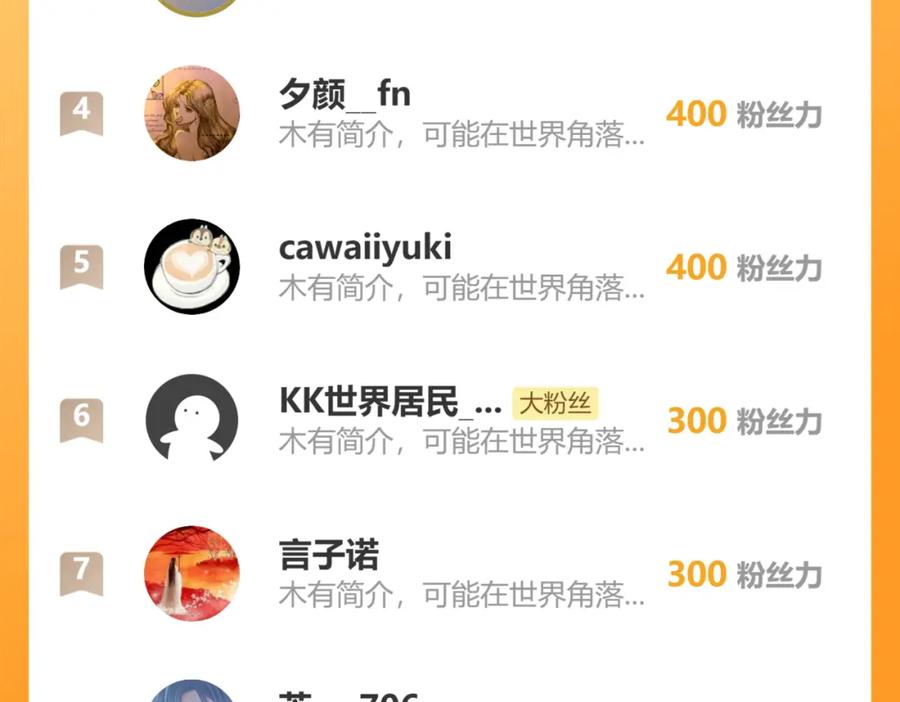This screenshot has height=702, width=900.
Task: Open cawaiiyuki's fan ranking row
Action: point(449,267)
